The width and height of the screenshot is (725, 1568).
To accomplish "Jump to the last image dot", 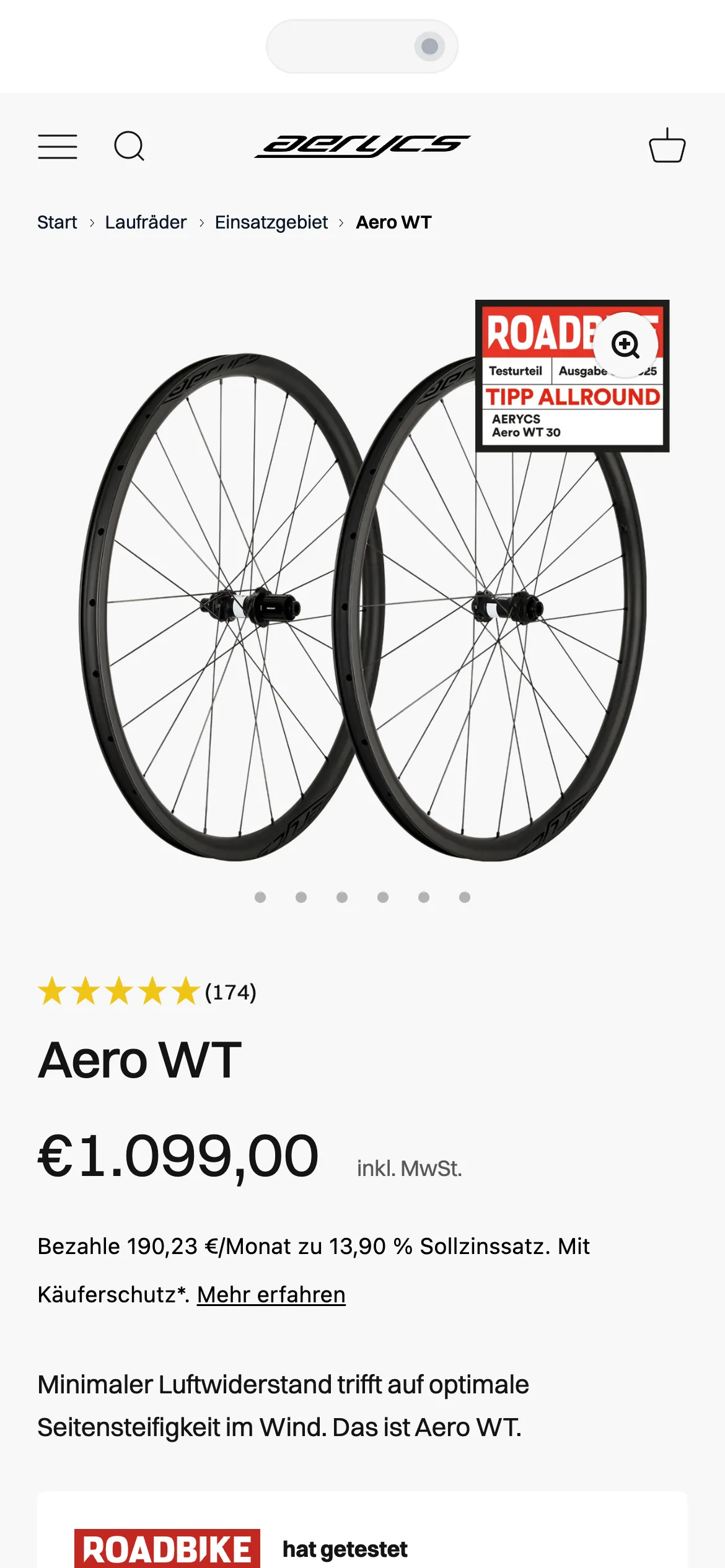I will click(x=465, y=897).
